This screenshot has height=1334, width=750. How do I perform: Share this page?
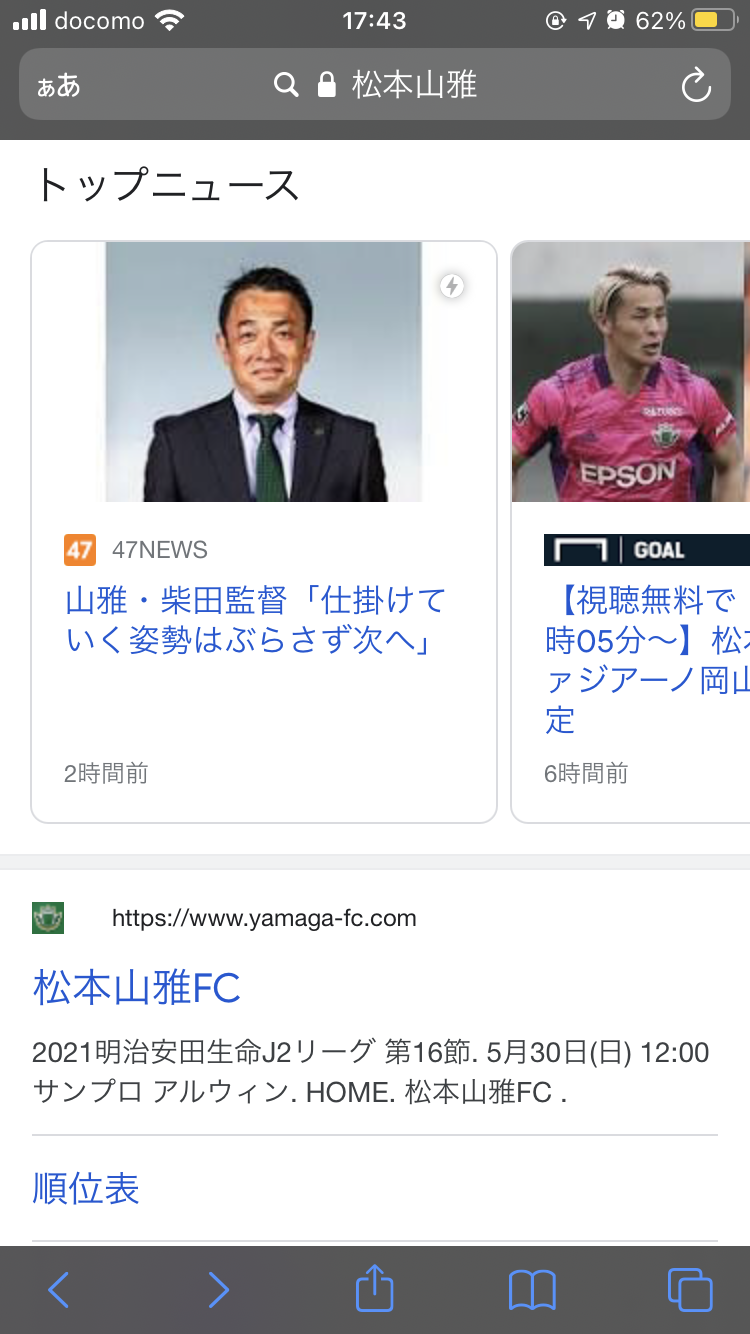pyautogui.click(x=375, y=1288)
